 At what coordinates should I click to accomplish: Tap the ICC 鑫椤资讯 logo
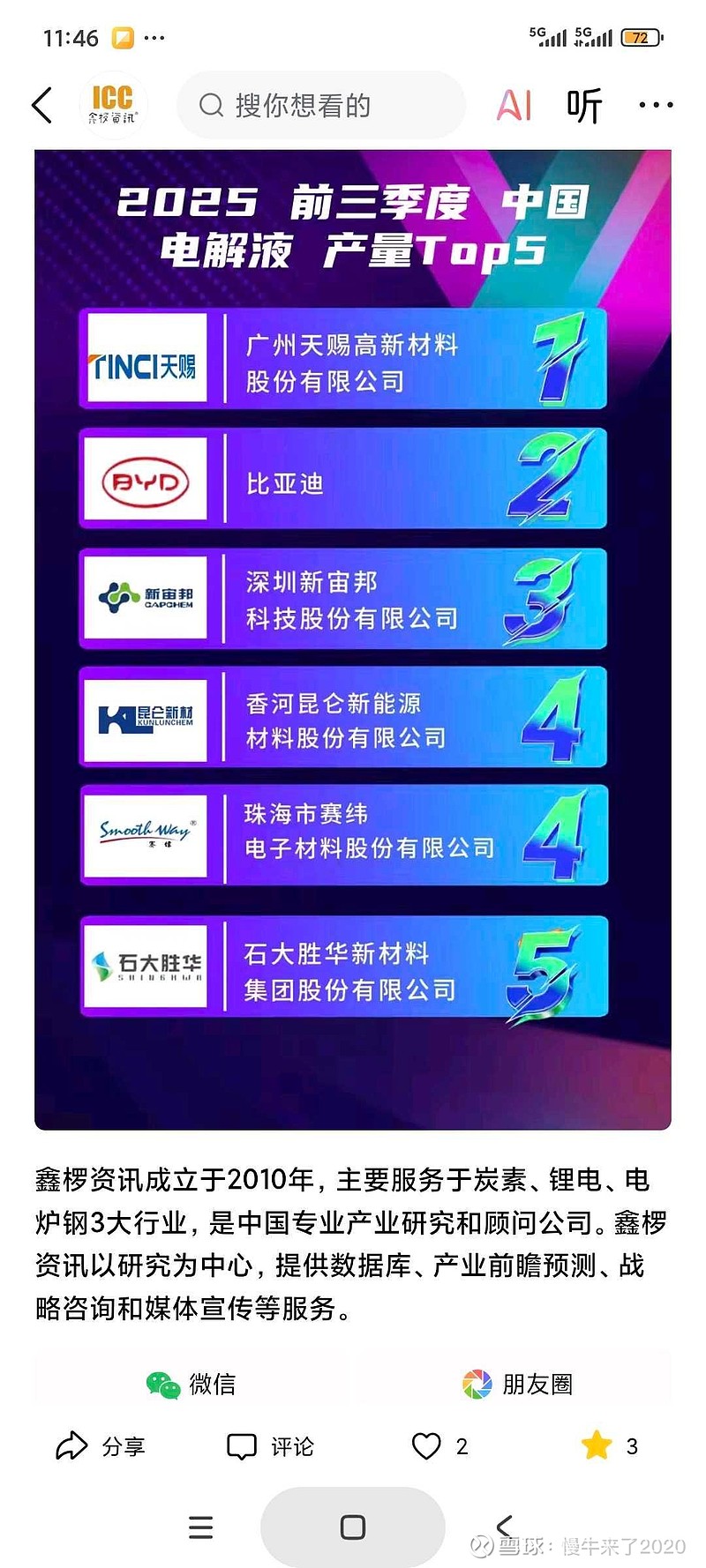point(114,104)
